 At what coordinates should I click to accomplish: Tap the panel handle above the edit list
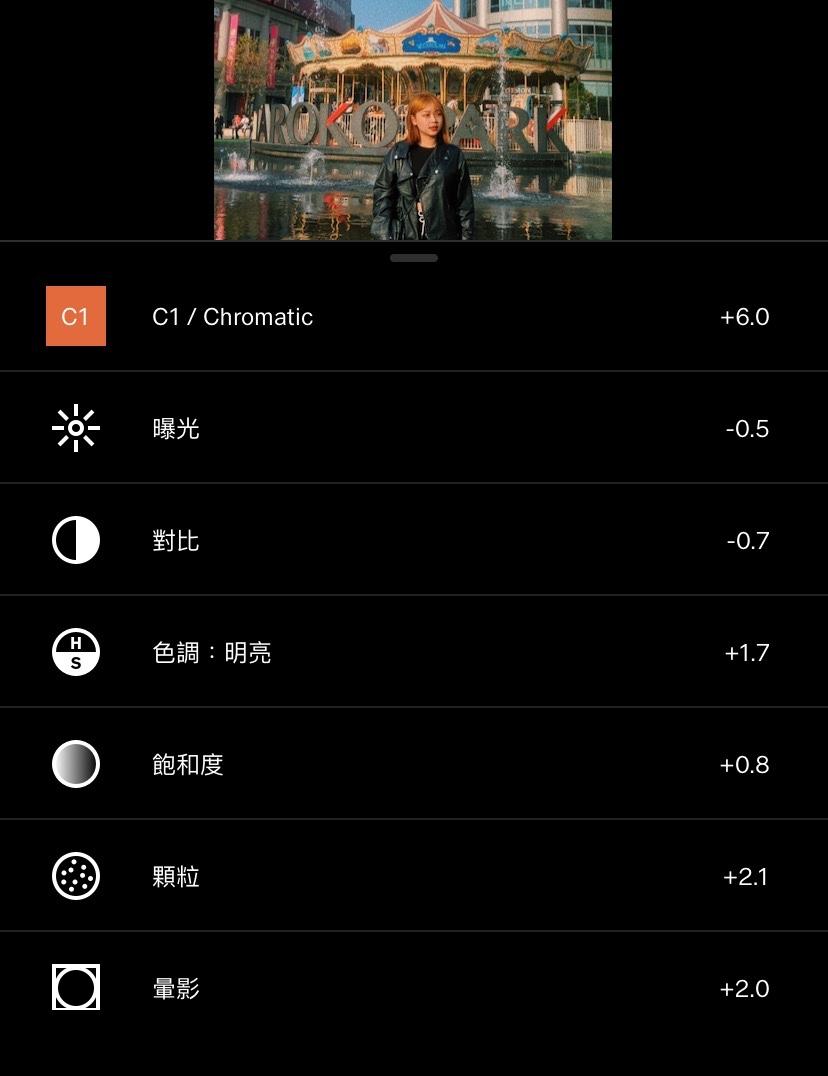[414, 258]
